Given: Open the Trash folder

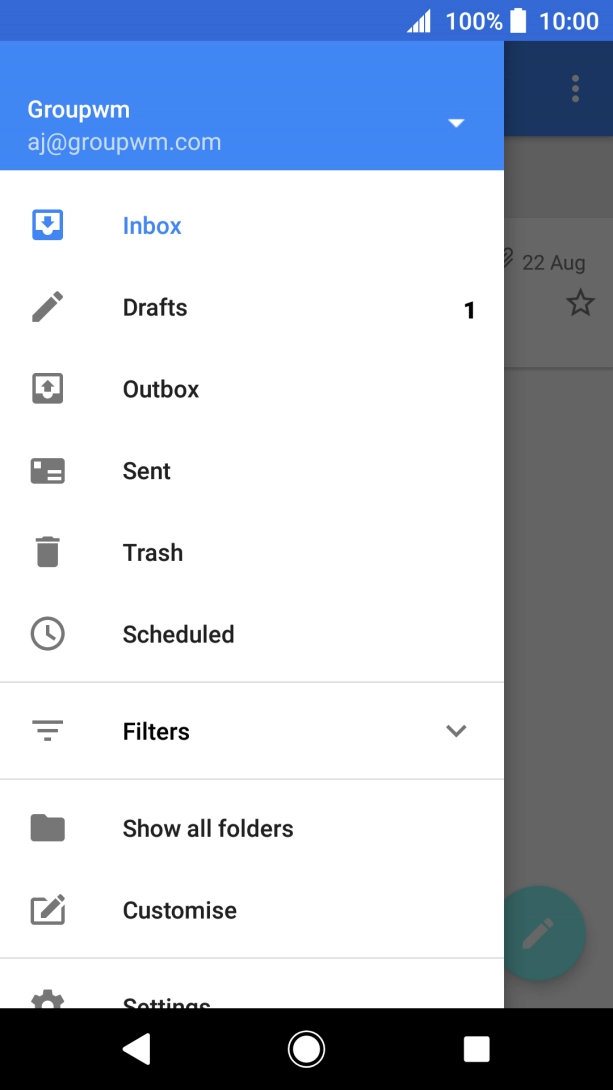Looking at the screenshot, I should (x=152, y=553).
